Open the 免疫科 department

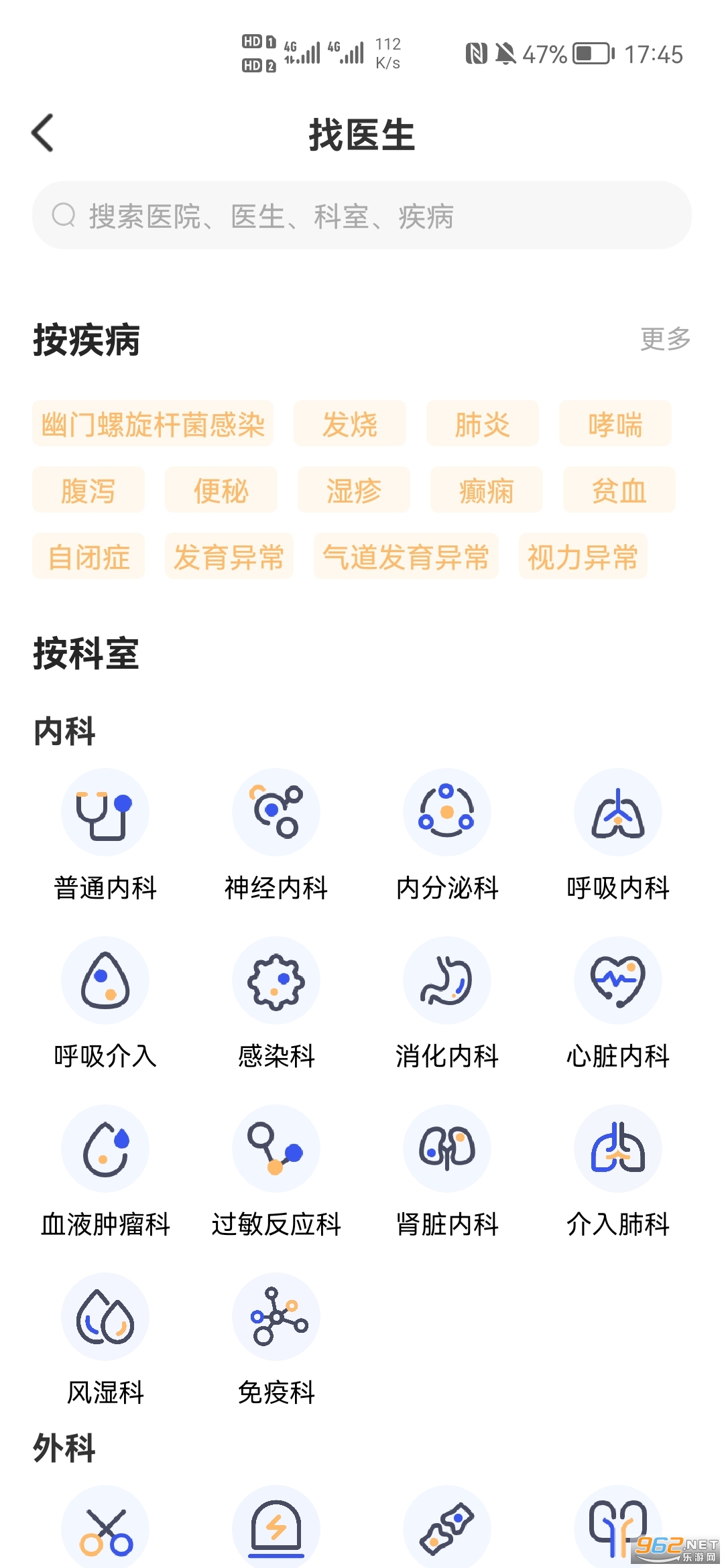click(276, 1339)
